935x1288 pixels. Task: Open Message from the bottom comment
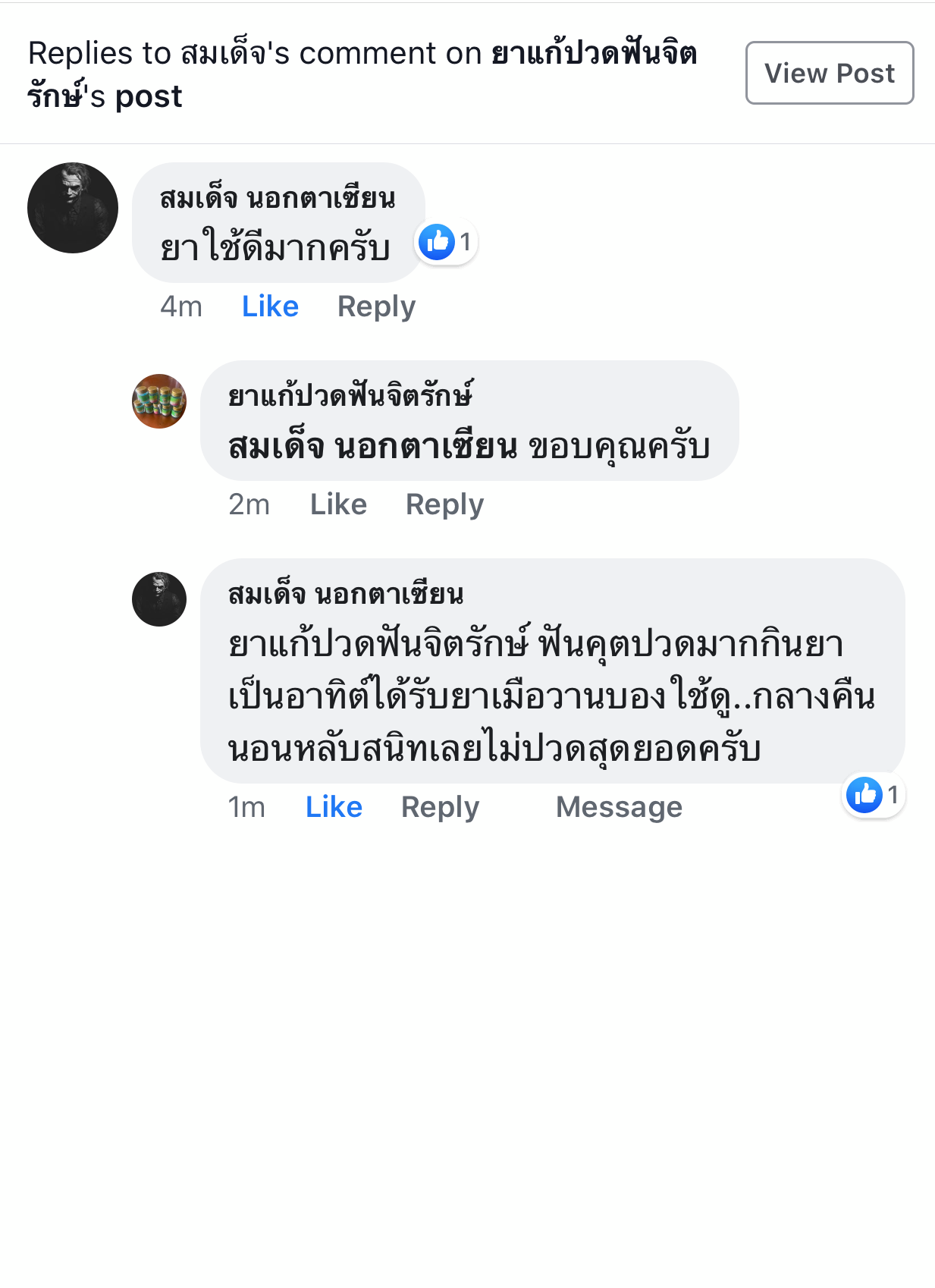[618, 806]
